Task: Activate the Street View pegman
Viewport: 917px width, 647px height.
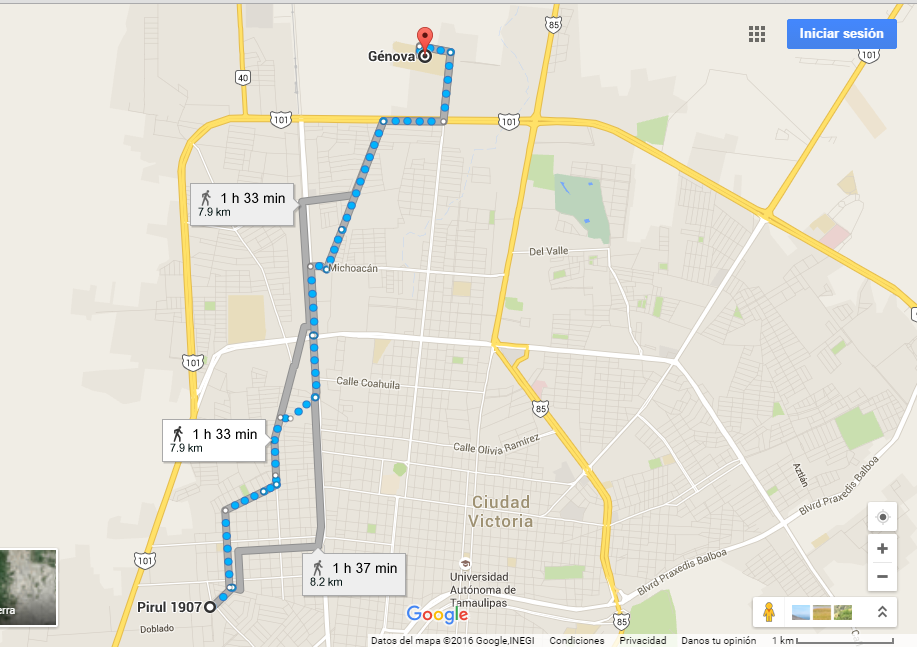Action: coord(768,611)
